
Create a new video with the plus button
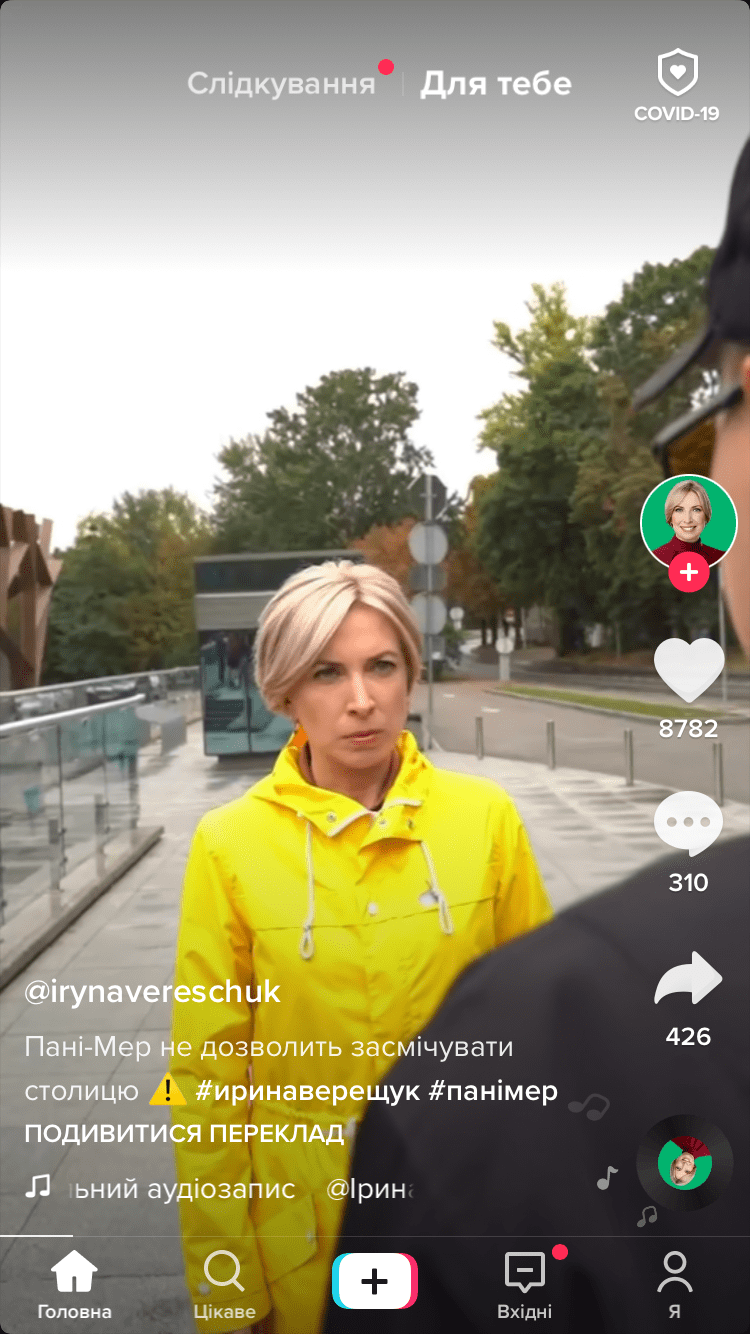point(375,1281)
